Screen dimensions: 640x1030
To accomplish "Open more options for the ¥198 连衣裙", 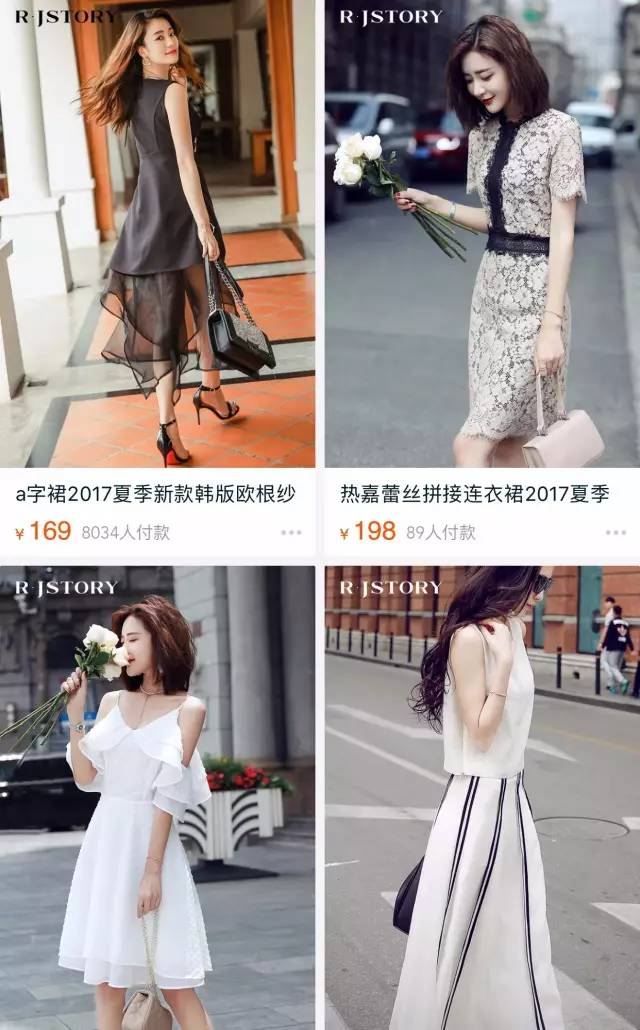I will [x=615, y=533].
